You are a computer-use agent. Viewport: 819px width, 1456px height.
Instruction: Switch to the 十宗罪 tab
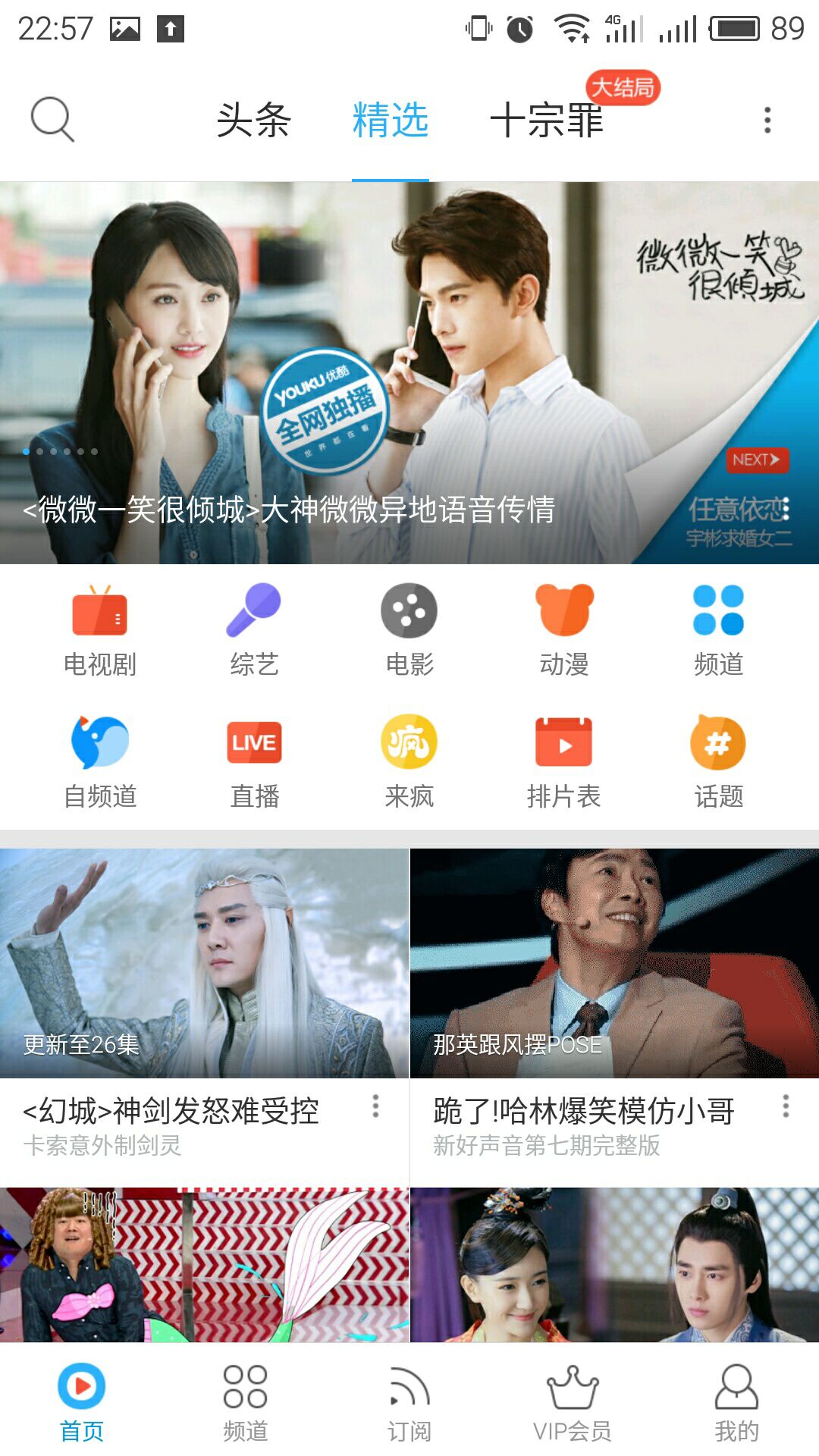point(547,121)
